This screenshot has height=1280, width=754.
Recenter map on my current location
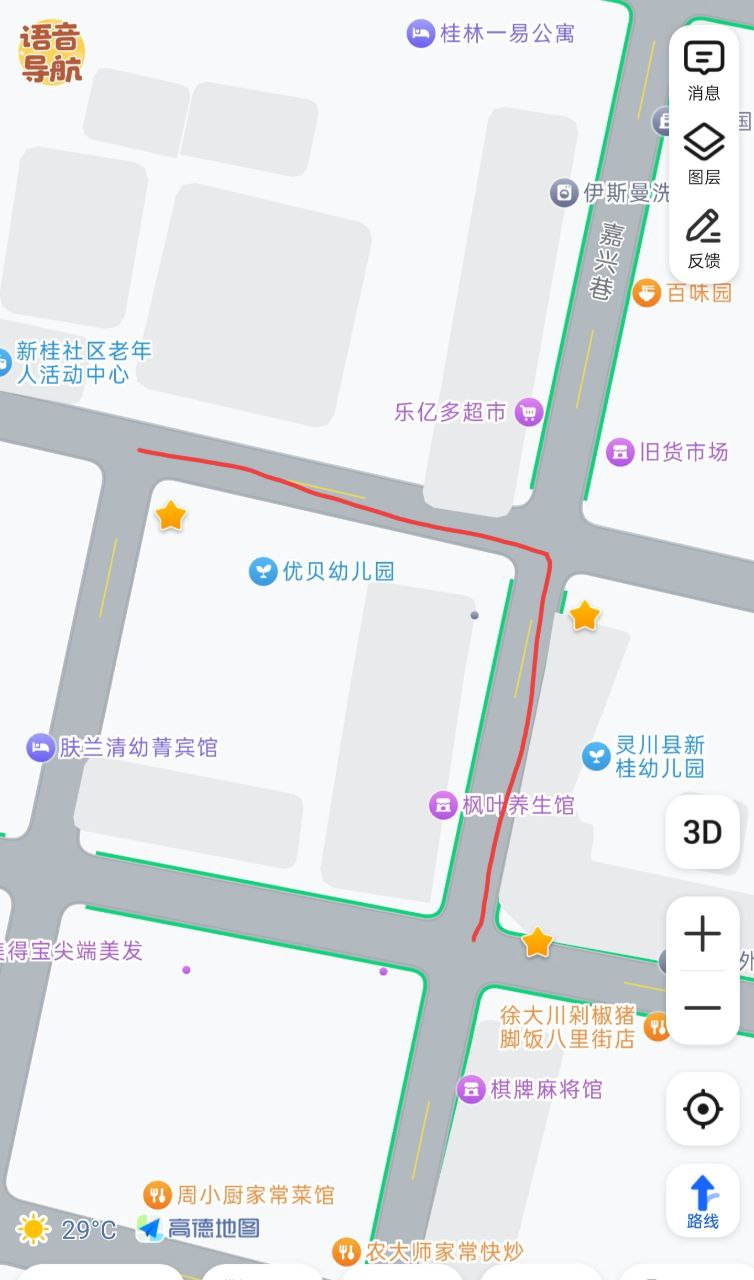702,1109
